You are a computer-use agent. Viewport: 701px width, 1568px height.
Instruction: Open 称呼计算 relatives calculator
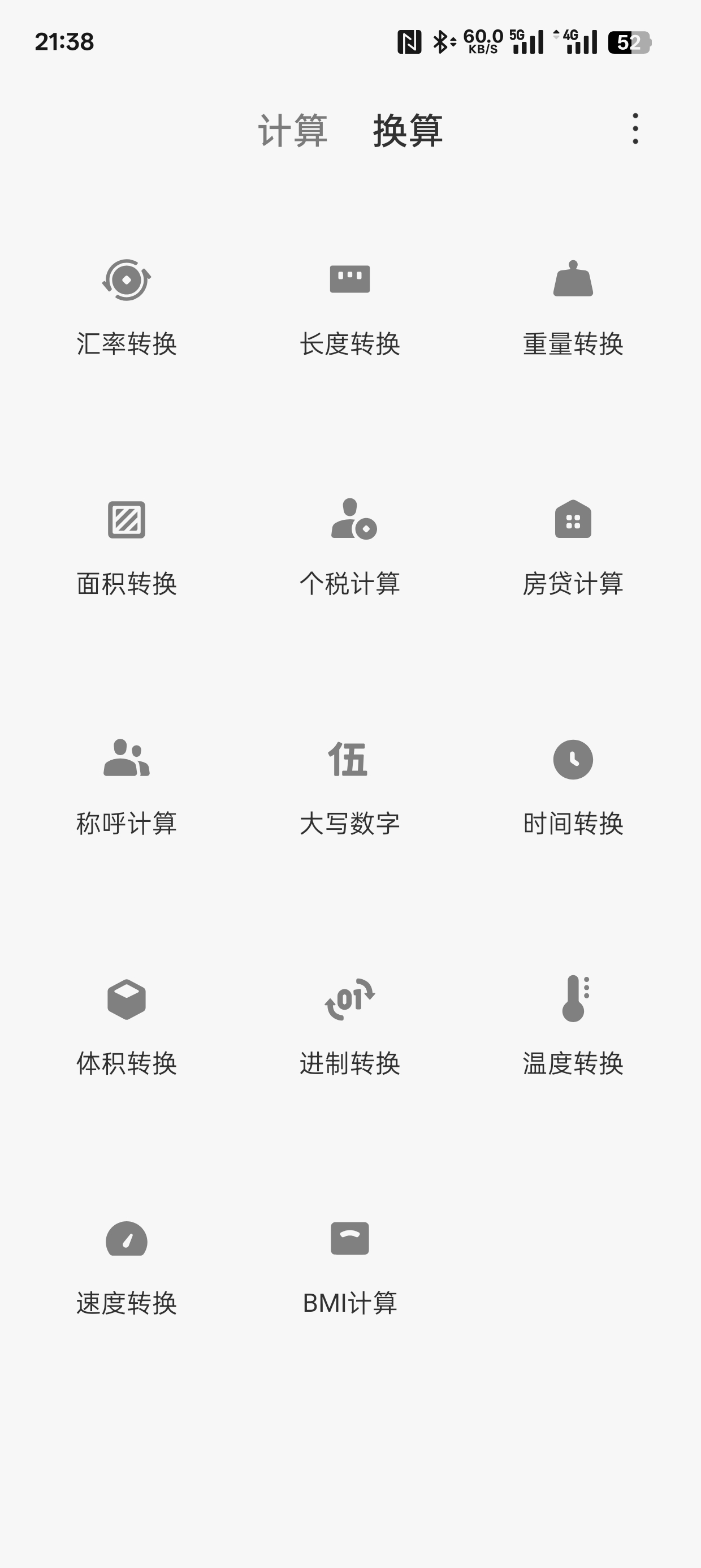coord(127,787)
